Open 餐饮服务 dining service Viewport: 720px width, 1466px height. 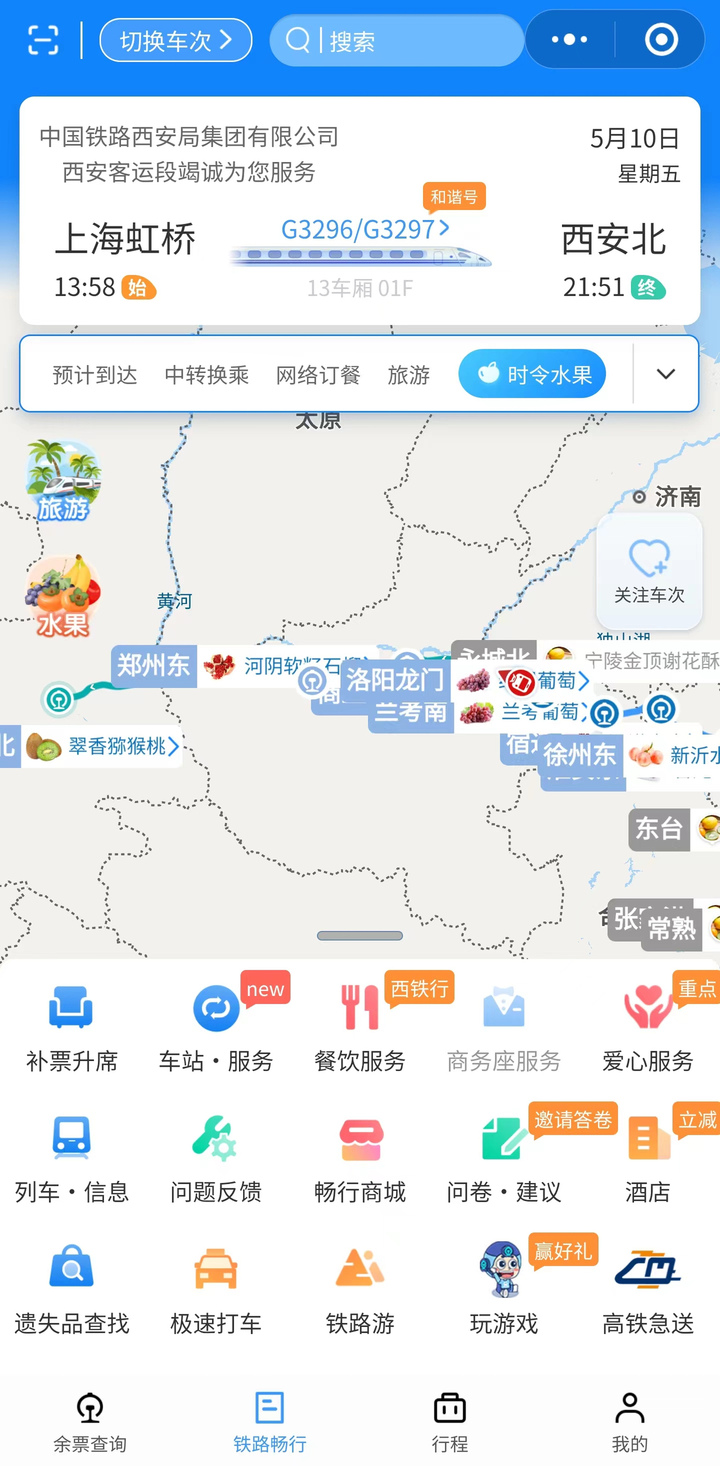pos(360,1029)
